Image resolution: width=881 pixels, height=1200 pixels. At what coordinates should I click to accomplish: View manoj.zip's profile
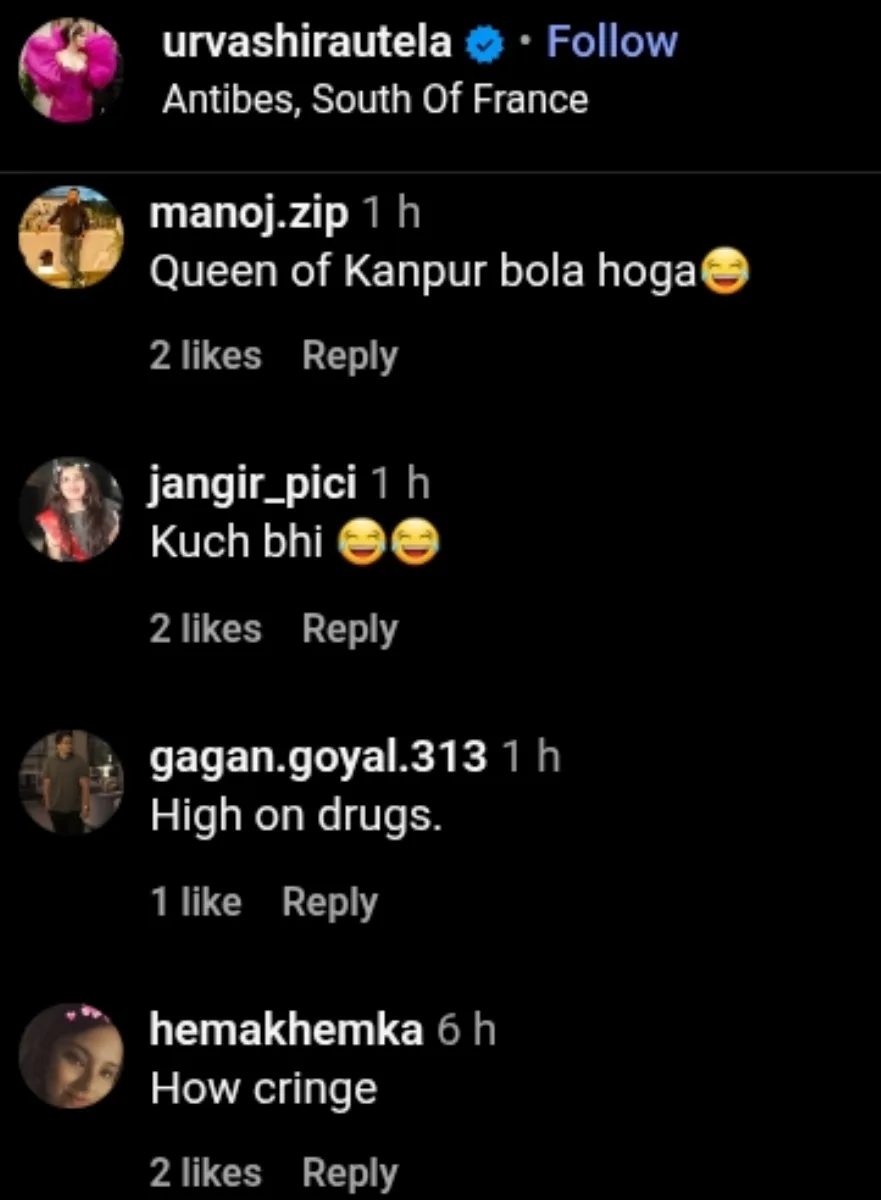248,213
